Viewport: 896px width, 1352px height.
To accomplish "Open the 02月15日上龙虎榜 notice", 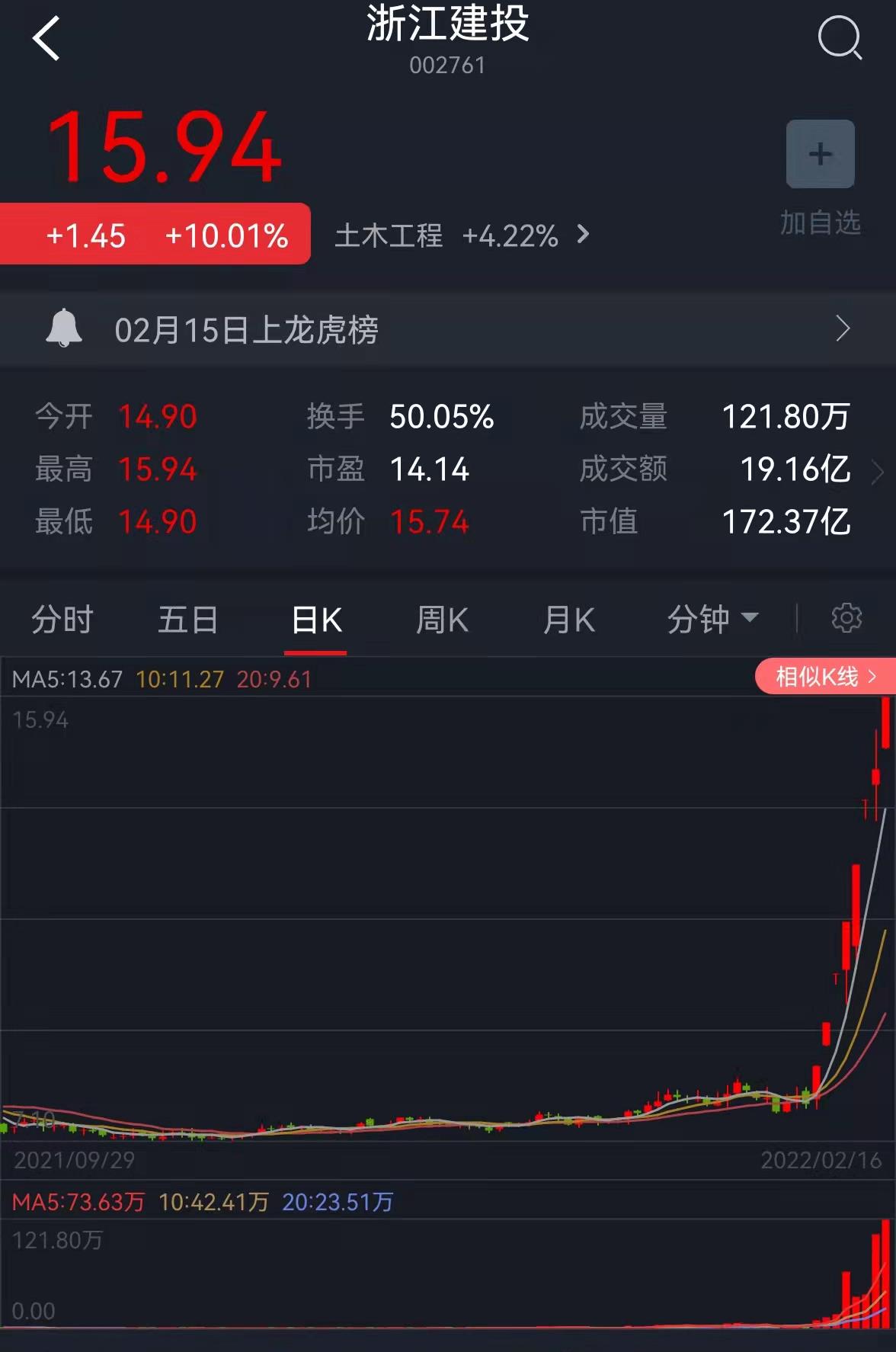I will point(447,329).
